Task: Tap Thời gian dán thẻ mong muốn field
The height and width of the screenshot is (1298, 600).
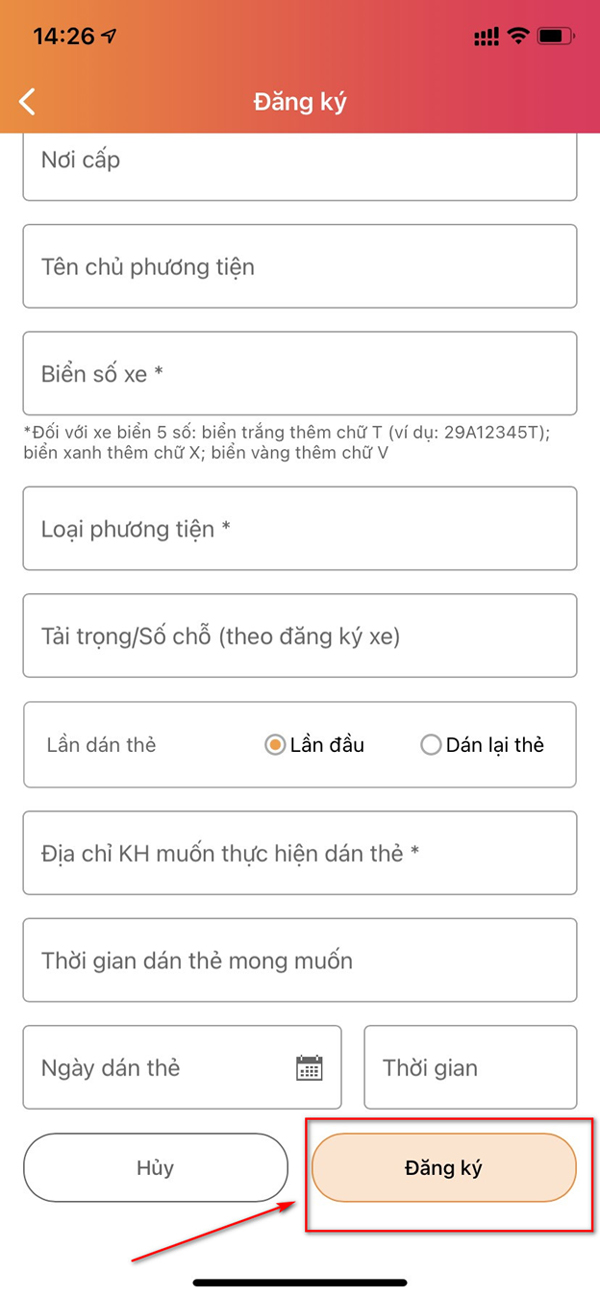Action: point(300,960)
